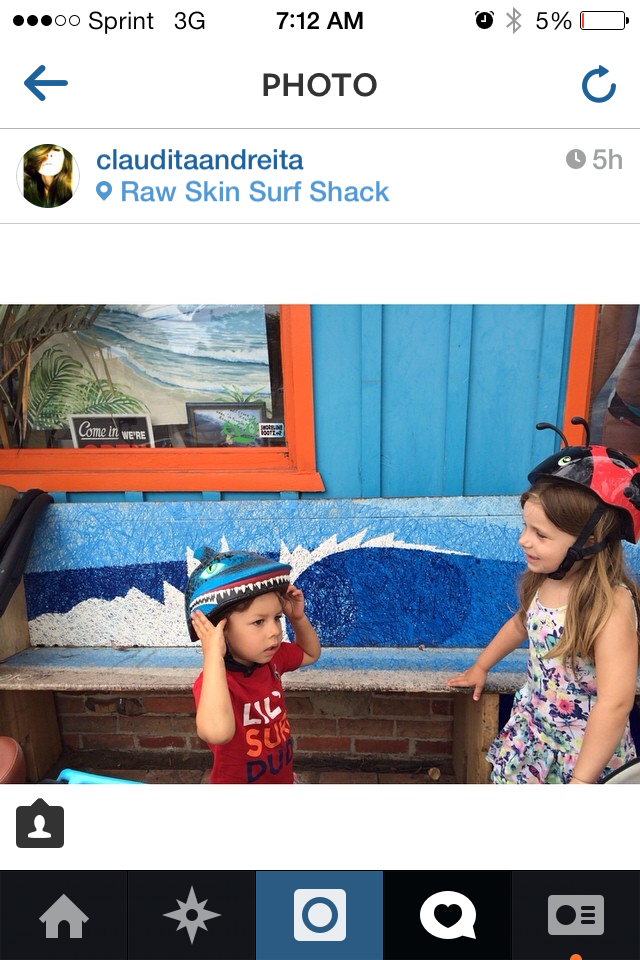
Task: Open the clauditaandreita username link
Action: (199, 160)
